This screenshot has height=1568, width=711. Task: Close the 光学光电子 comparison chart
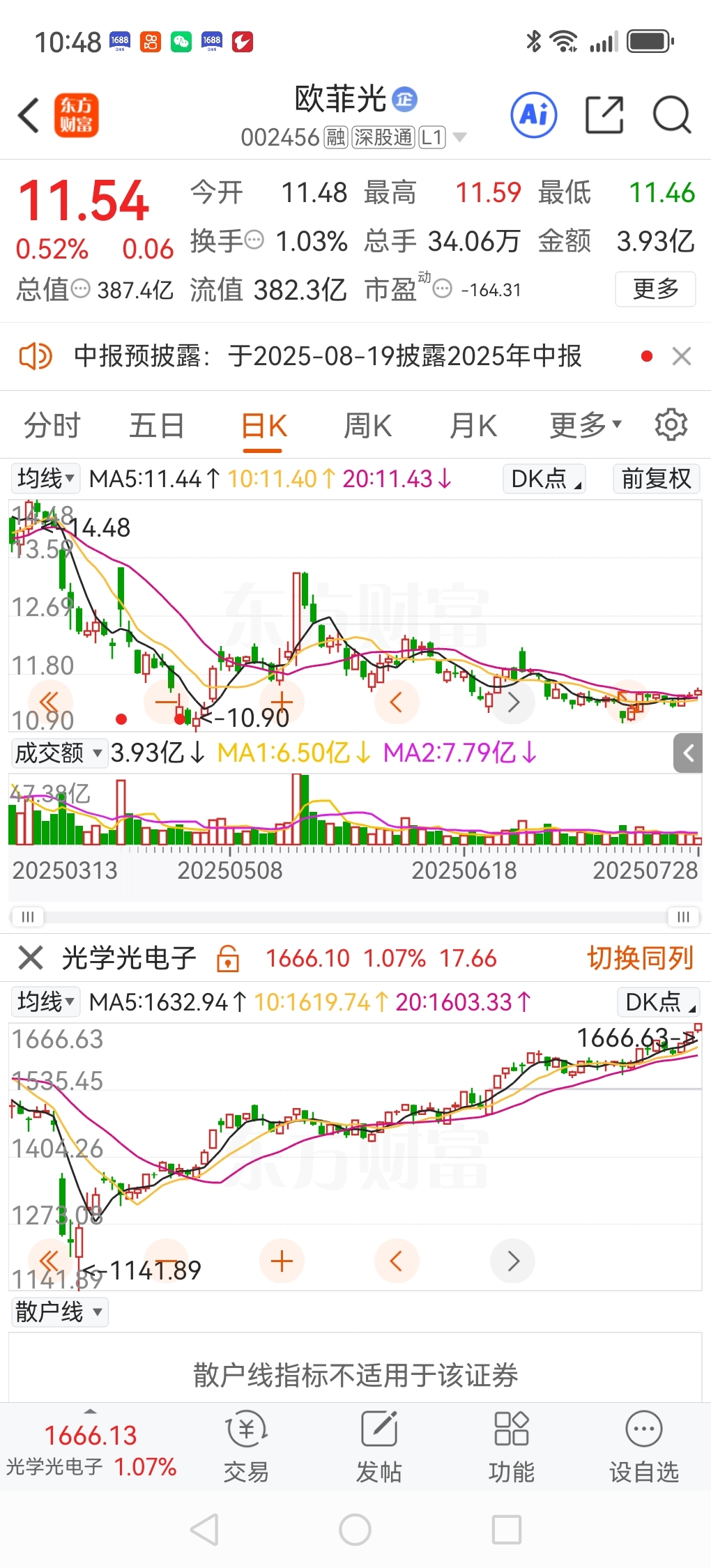(31, 958)
